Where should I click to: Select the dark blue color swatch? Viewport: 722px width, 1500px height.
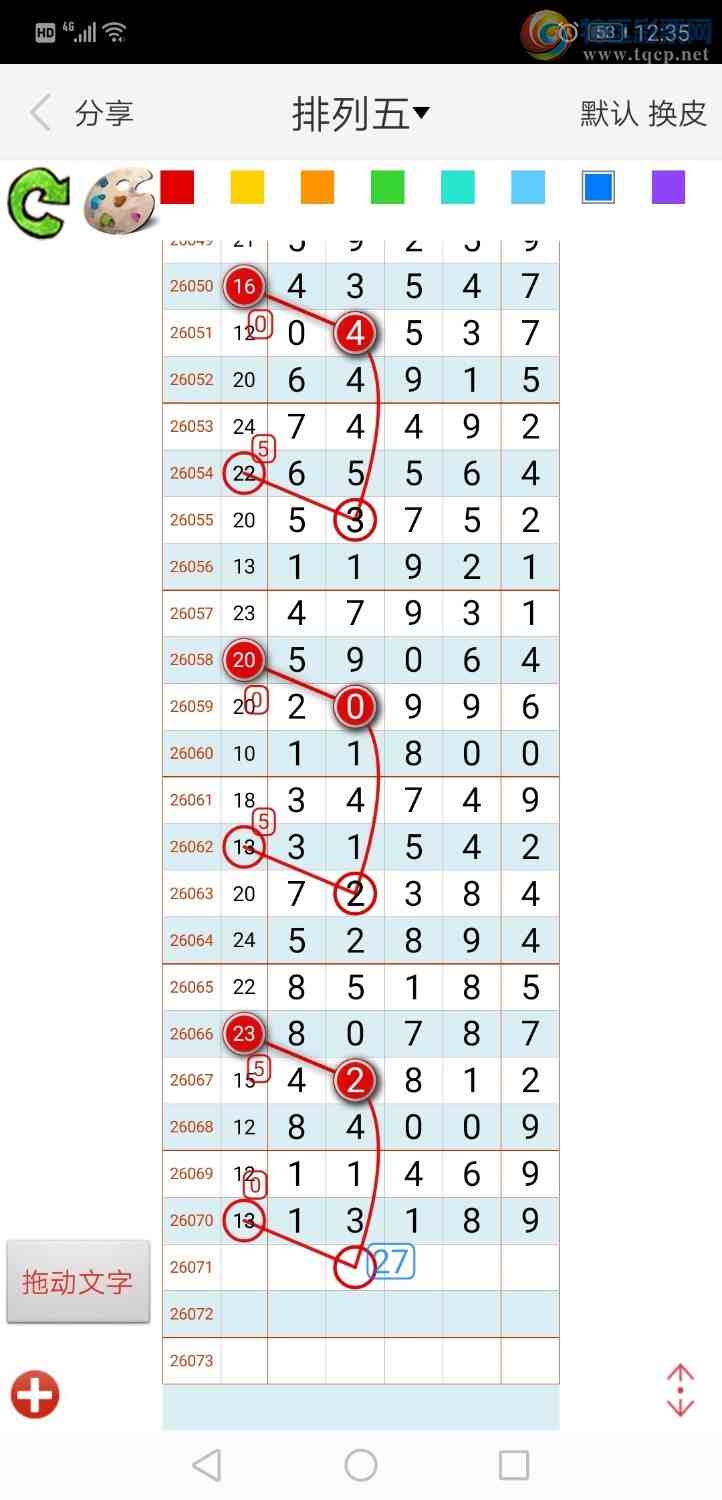click(x=598, y=187)
